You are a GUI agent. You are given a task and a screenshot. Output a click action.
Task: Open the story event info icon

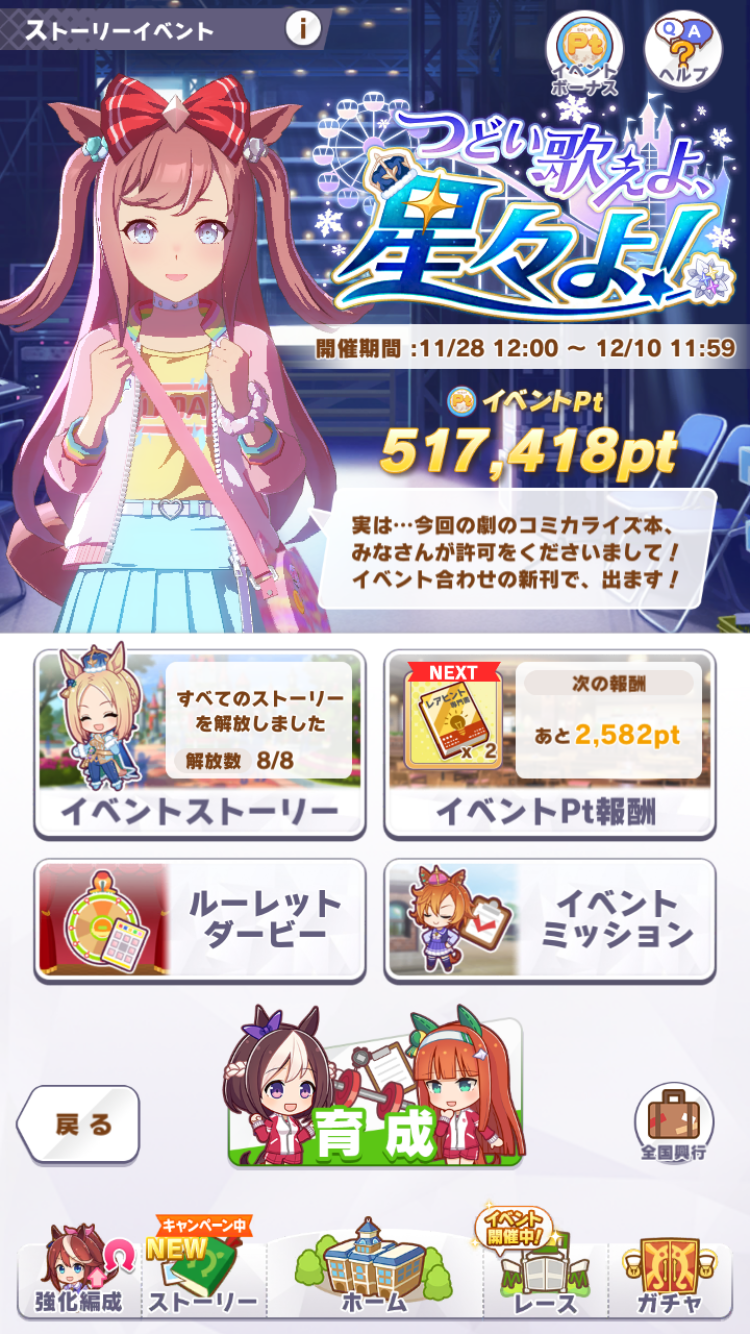click(x=303, y=28)
